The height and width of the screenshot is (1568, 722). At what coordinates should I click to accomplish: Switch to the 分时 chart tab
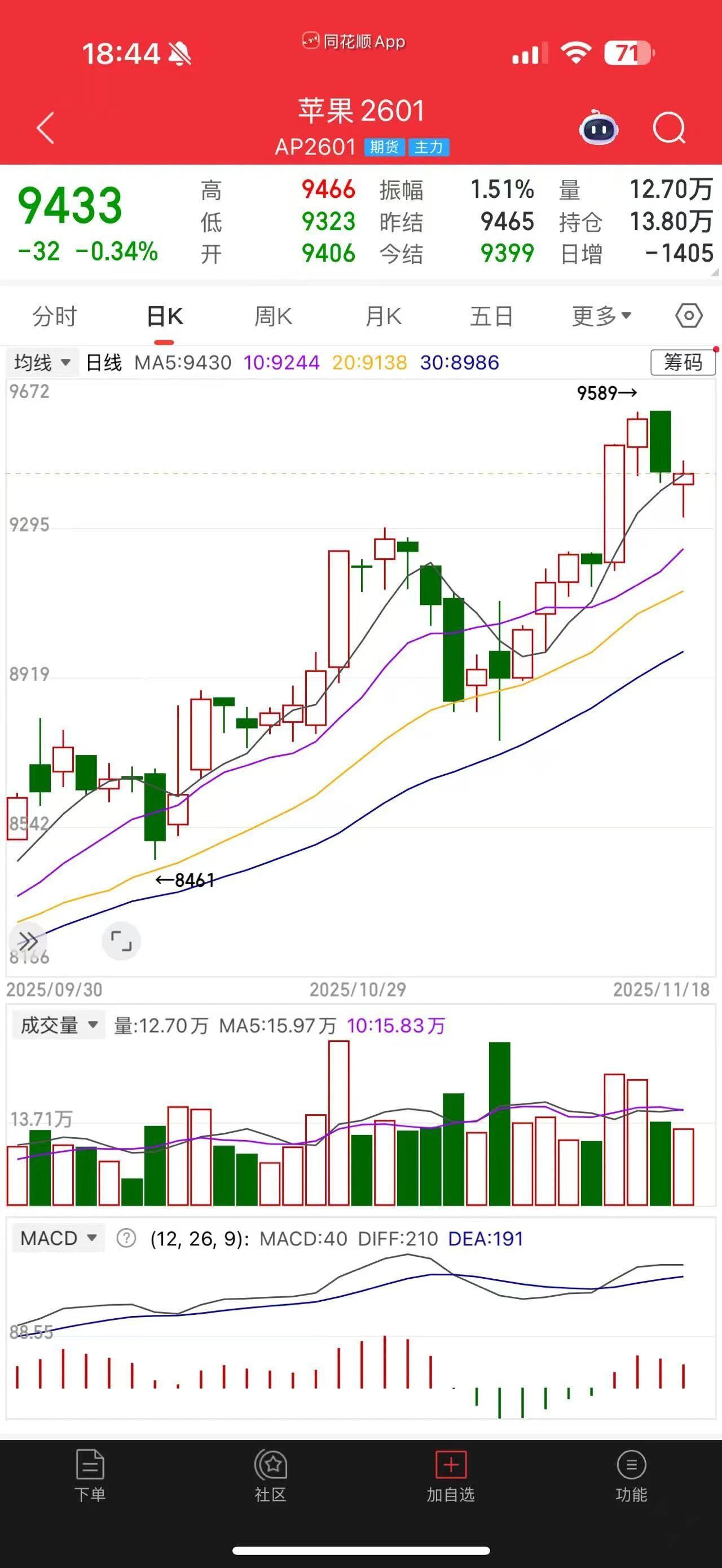(x=55, y=316)
